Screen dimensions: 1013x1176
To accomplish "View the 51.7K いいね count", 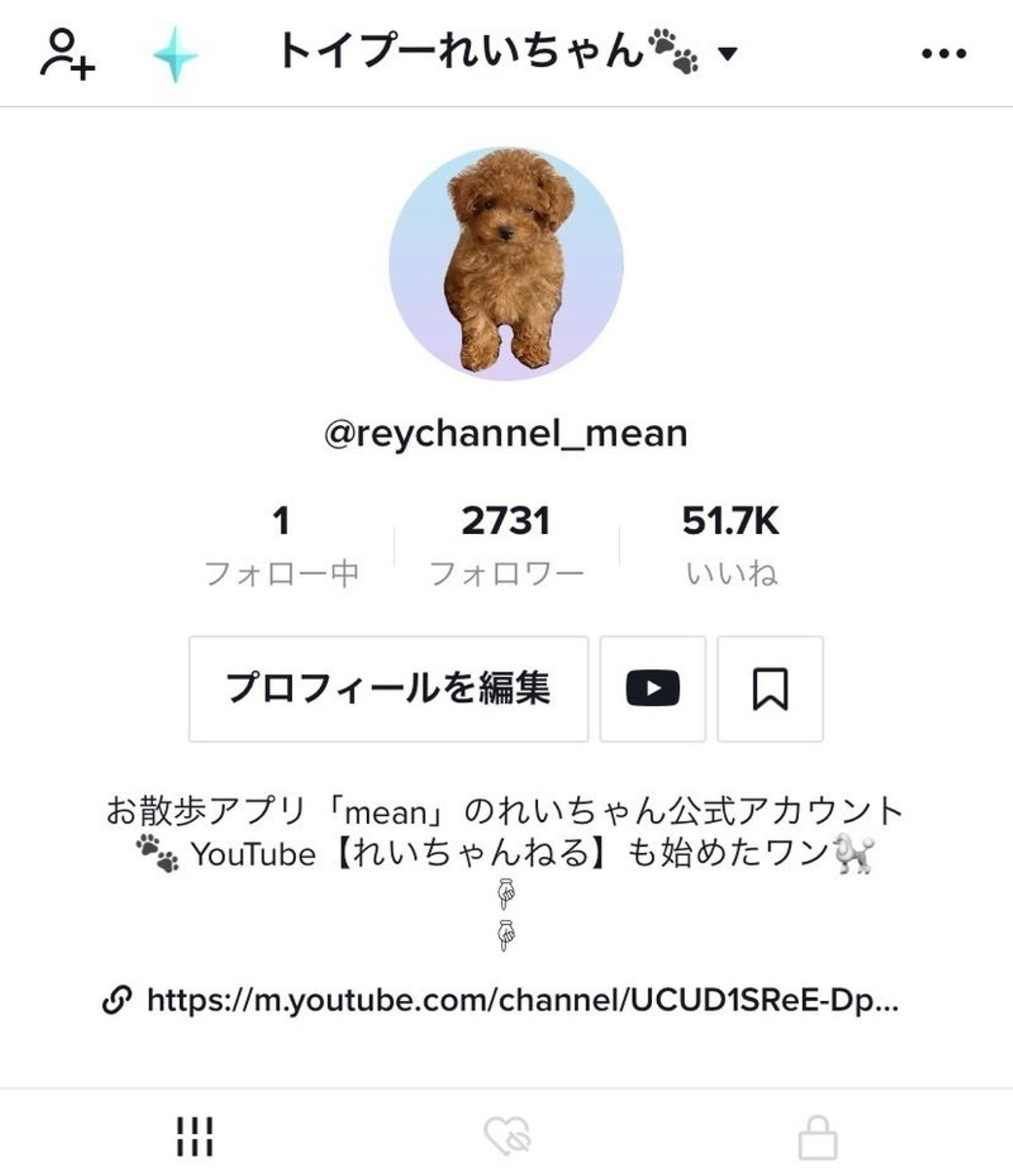I will click(x=731, y=545).
